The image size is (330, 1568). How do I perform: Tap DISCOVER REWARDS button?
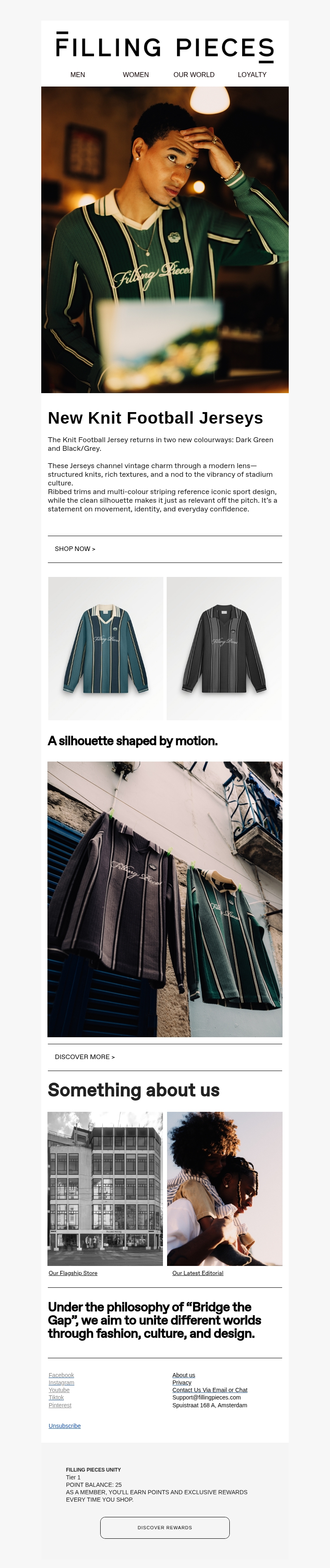click(x=165, y=1528)
